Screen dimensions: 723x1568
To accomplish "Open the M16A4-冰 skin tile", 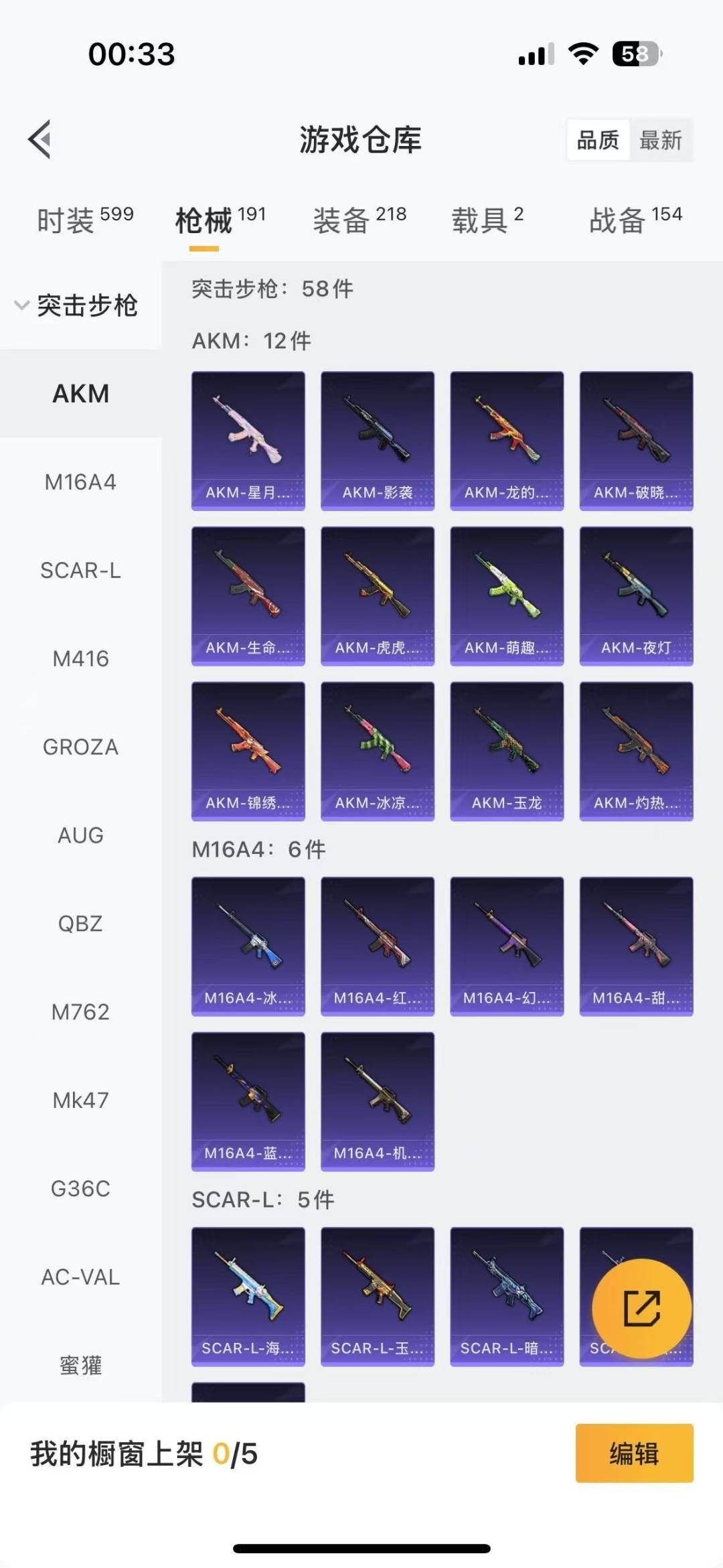I will [x=248, y=946].
